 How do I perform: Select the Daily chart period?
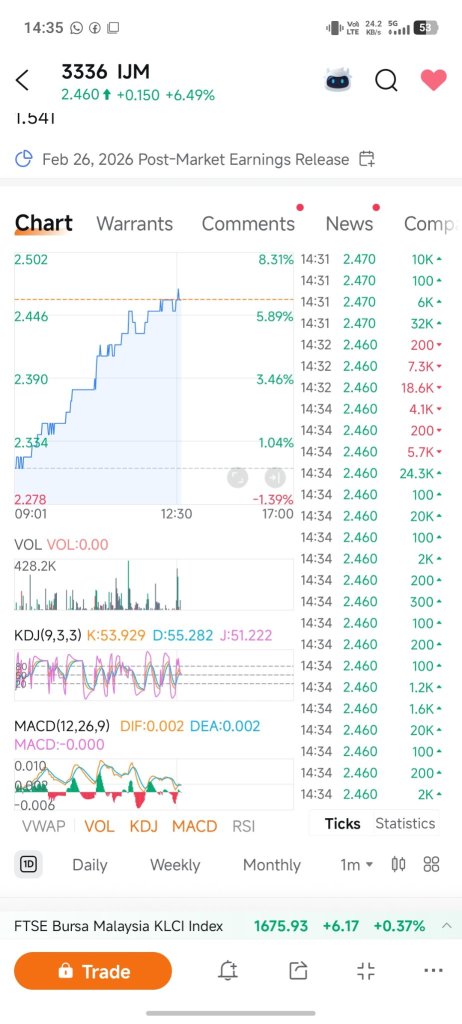(x=90, y=865)
